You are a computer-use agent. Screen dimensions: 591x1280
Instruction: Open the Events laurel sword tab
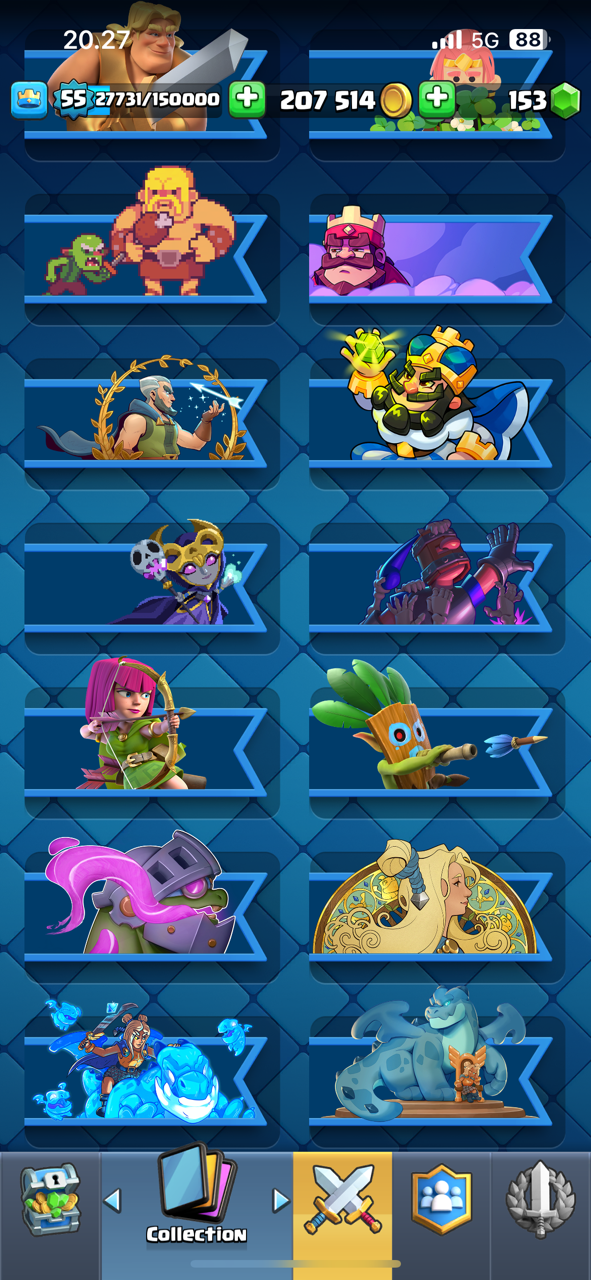(x=540, y=1198)
